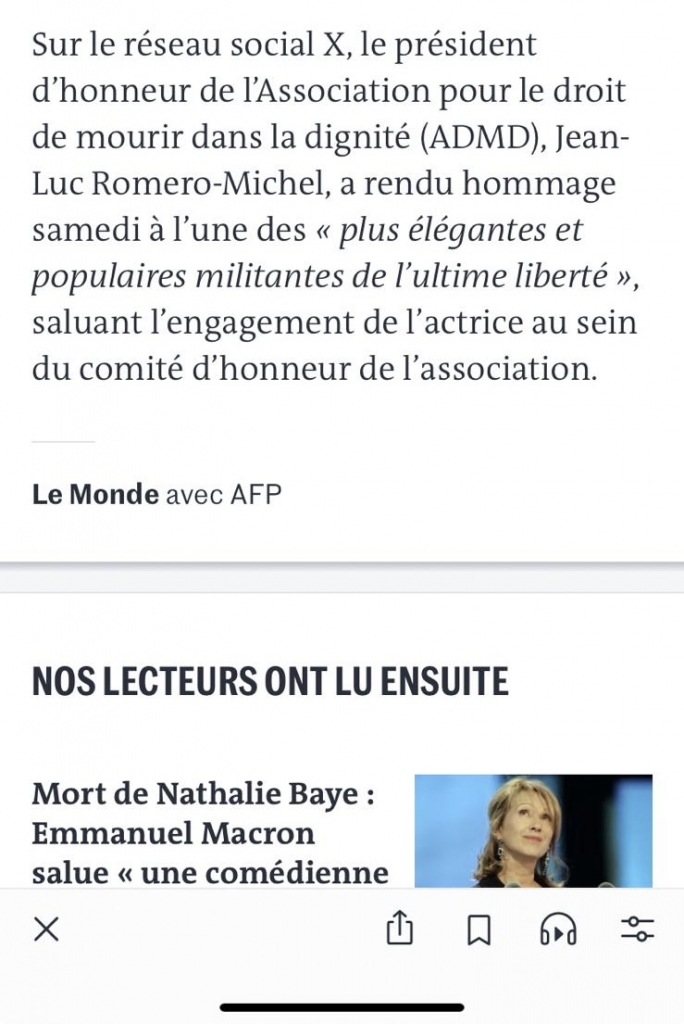Close the article view
The width and height of the screenshot is (684, 1024).
[x=46, y=930]
